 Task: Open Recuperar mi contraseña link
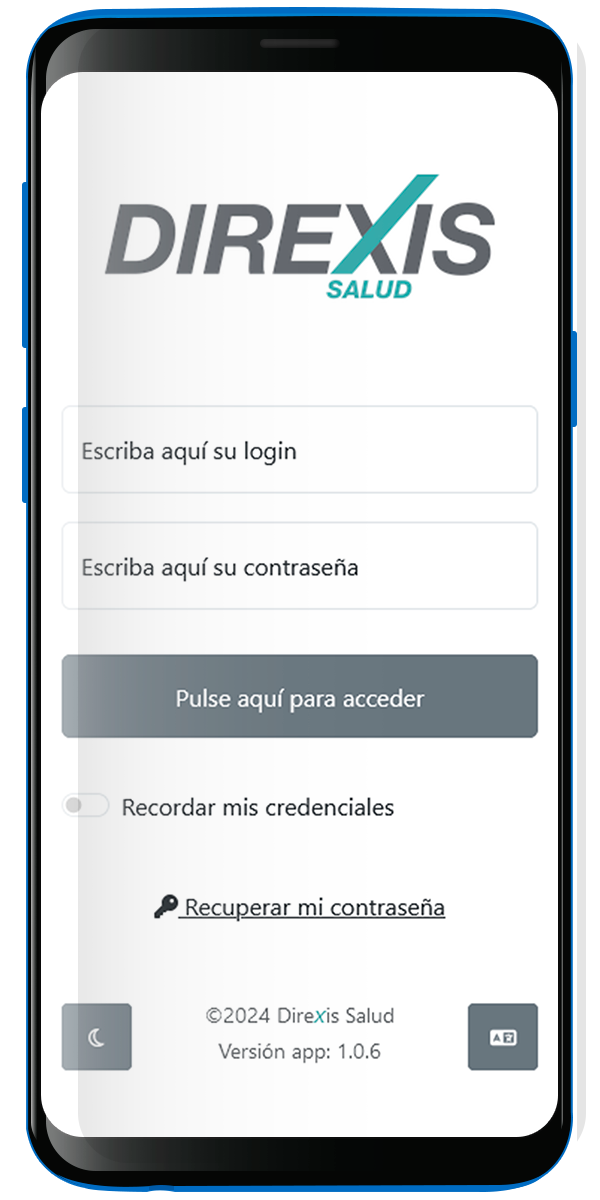(x=299, y=907)
